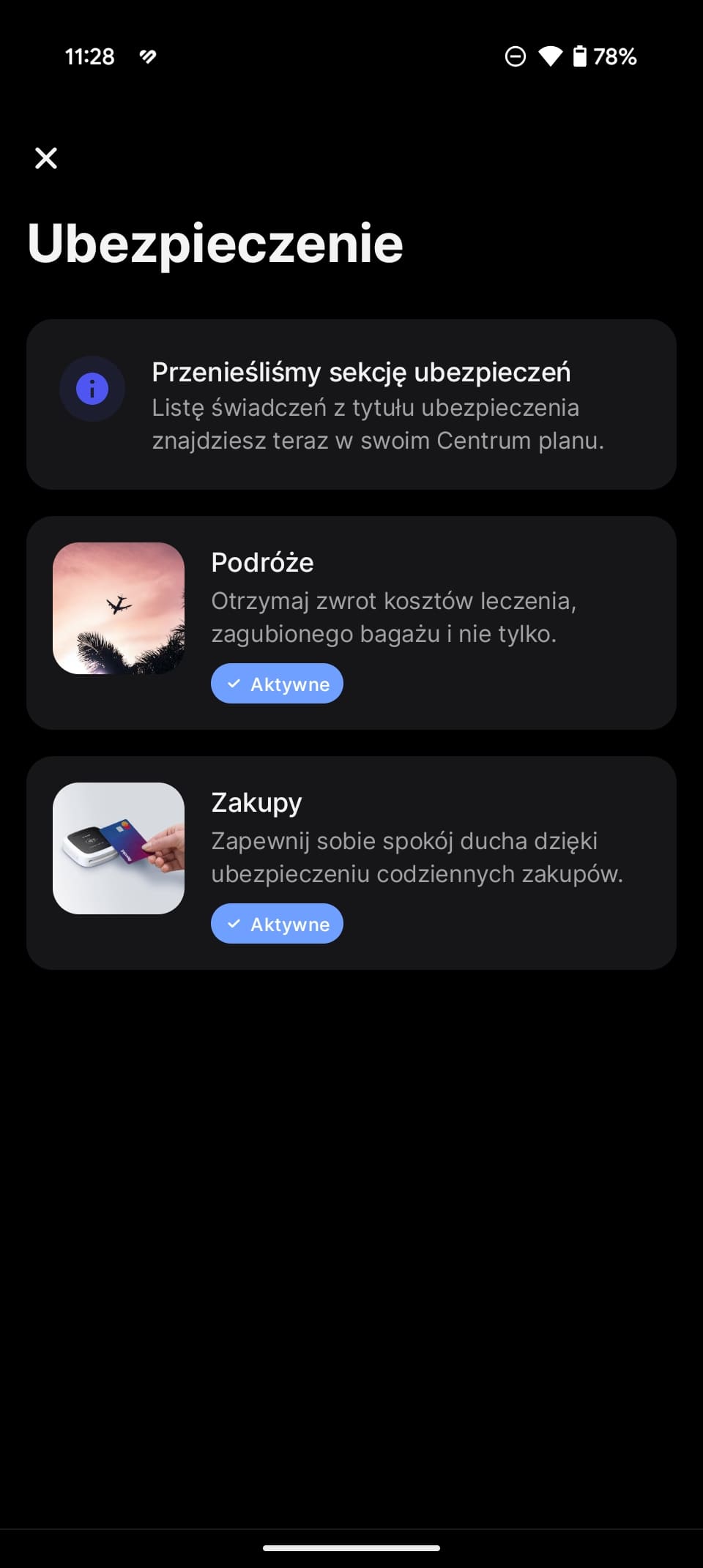Open the Podróże travel insurance card
Image resolution: width=703 pixels, height=1568 pixels.
(351, 623)
